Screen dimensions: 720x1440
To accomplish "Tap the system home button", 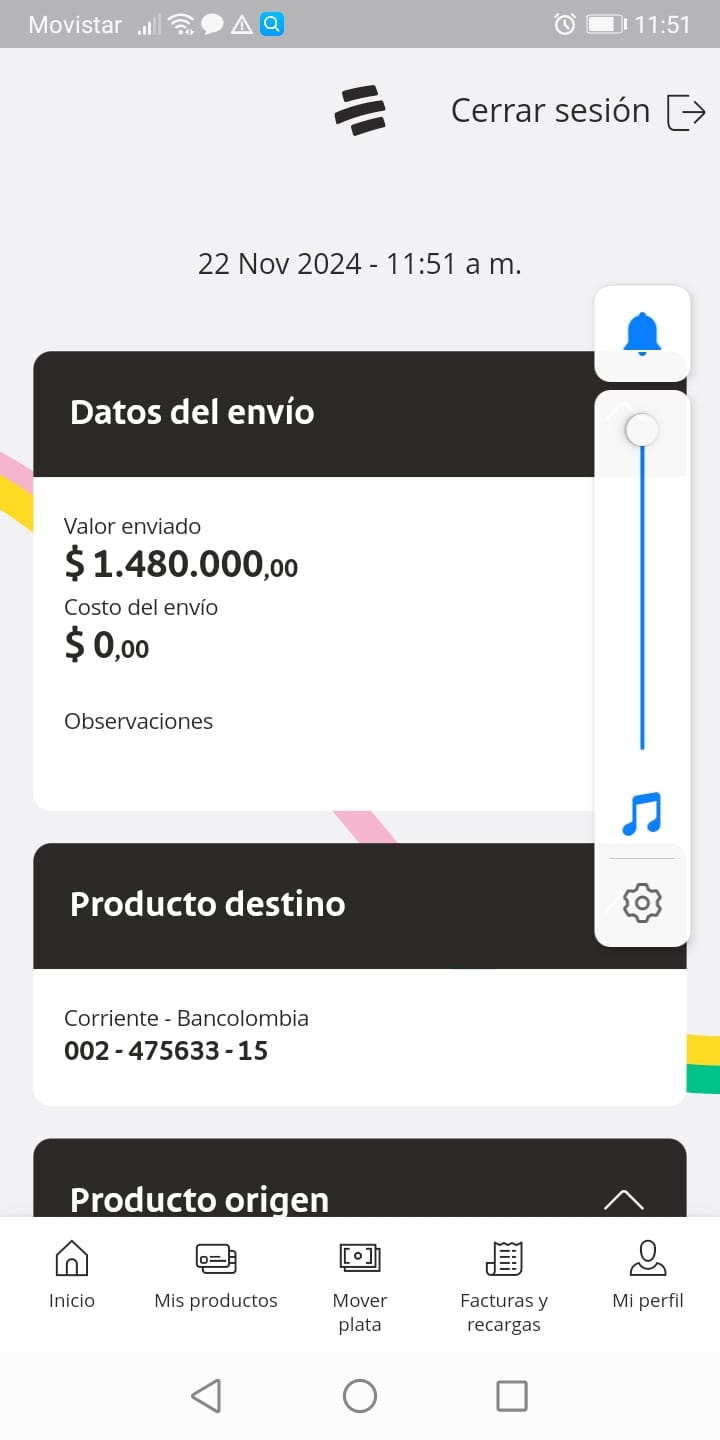I will (x=360, y=1396).
